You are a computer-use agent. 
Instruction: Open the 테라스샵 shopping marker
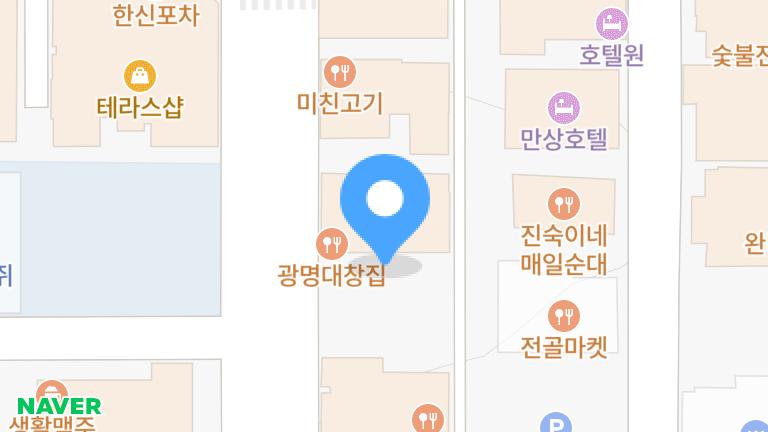coord(140,76)
